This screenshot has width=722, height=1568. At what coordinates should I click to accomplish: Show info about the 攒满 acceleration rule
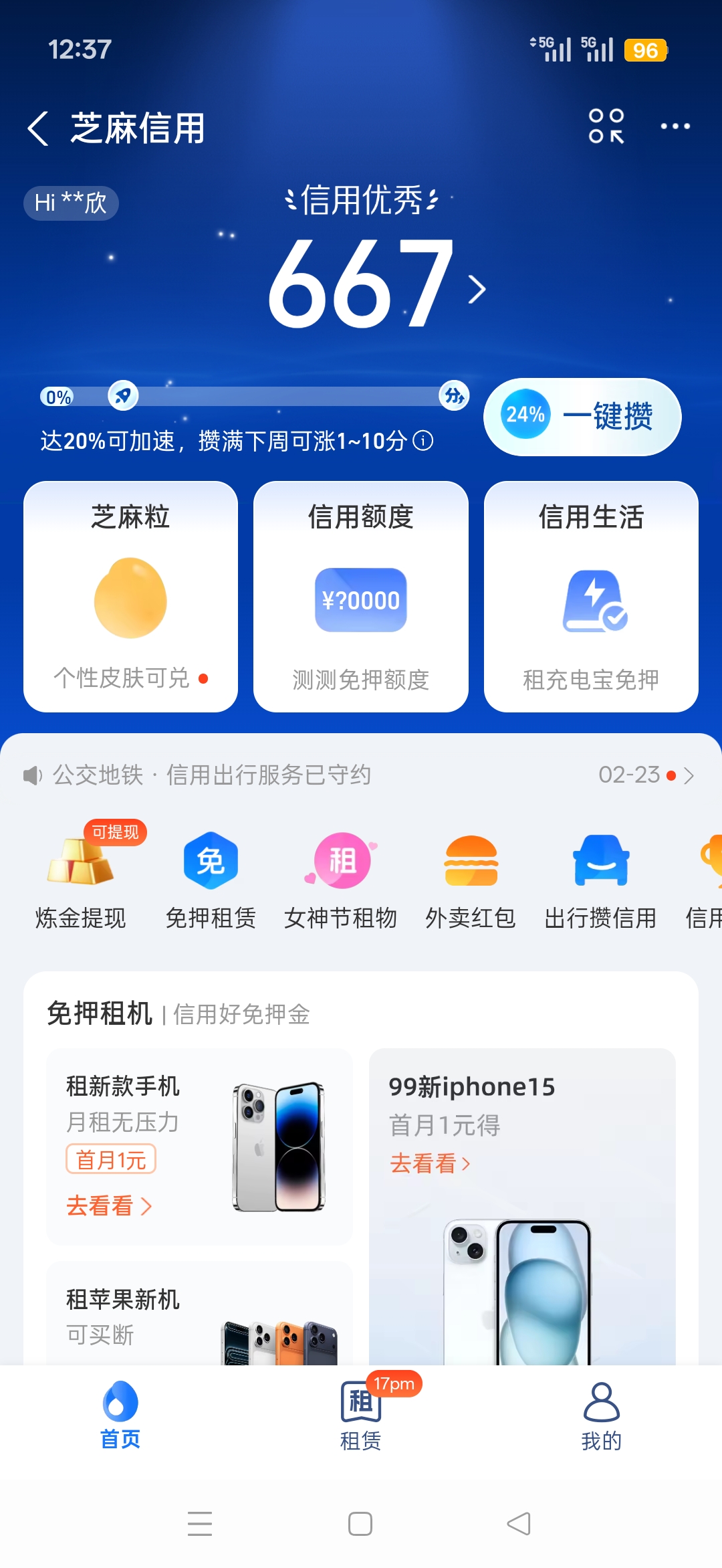(x=423, y=441)
